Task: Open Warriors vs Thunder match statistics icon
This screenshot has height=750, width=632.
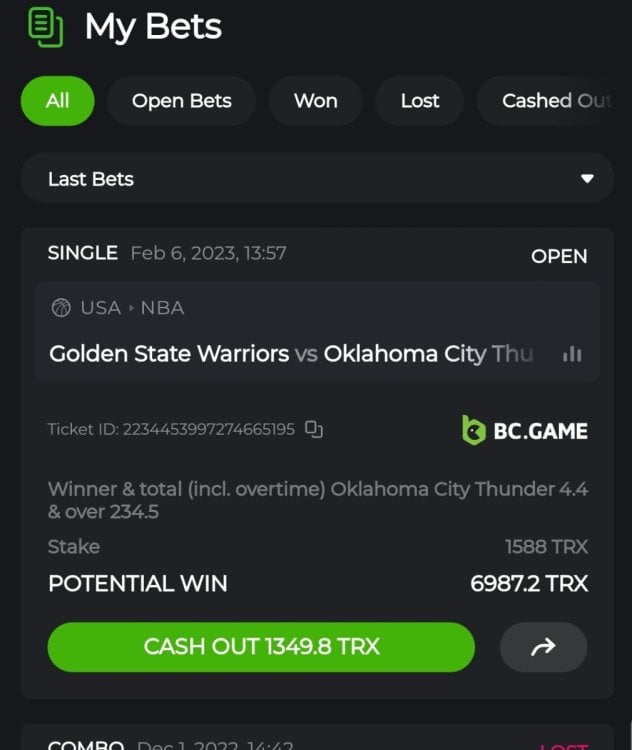Action: click(572, 354)
